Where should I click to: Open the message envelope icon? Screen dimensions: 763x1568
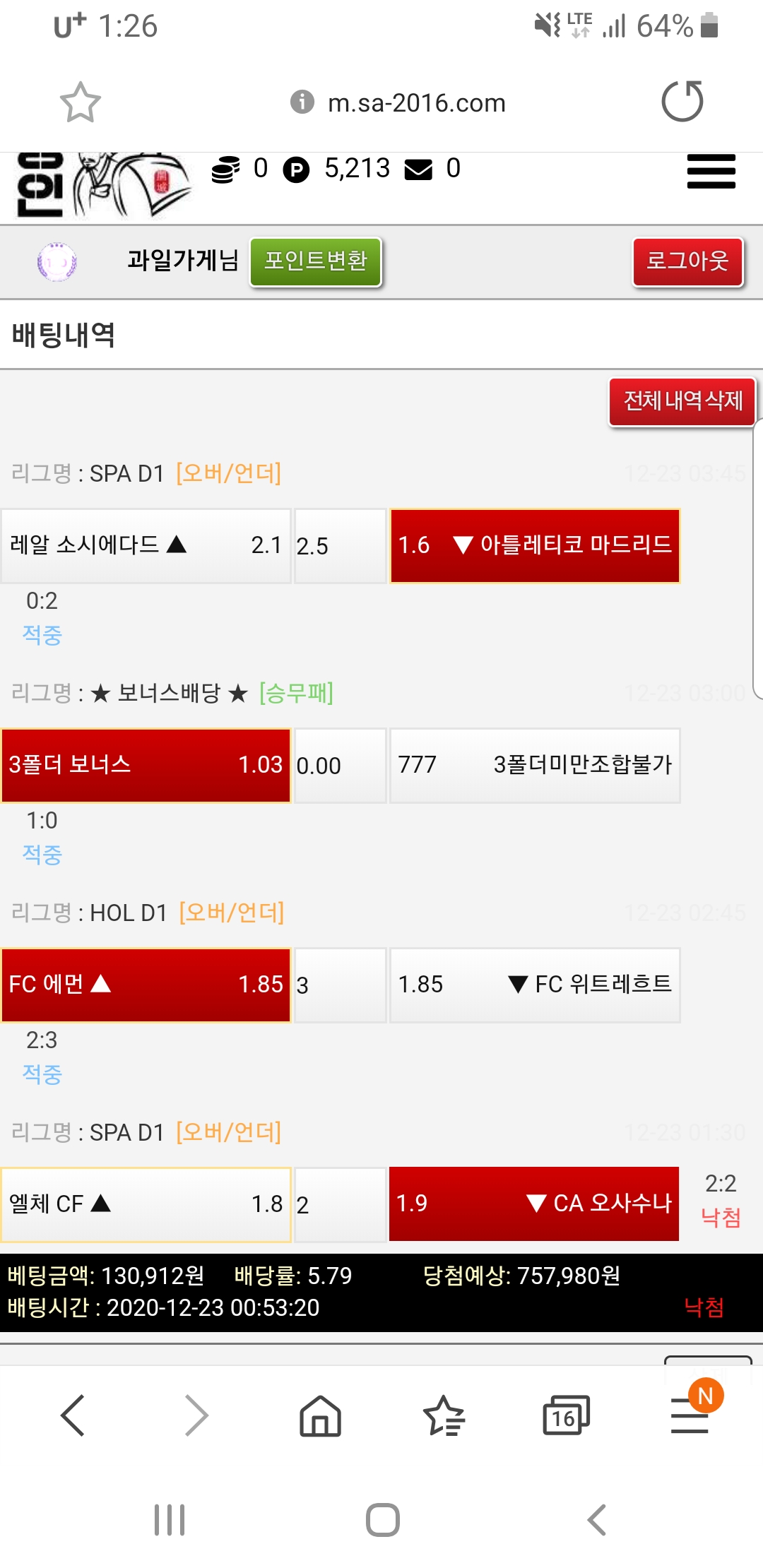[x=418, y=170]
